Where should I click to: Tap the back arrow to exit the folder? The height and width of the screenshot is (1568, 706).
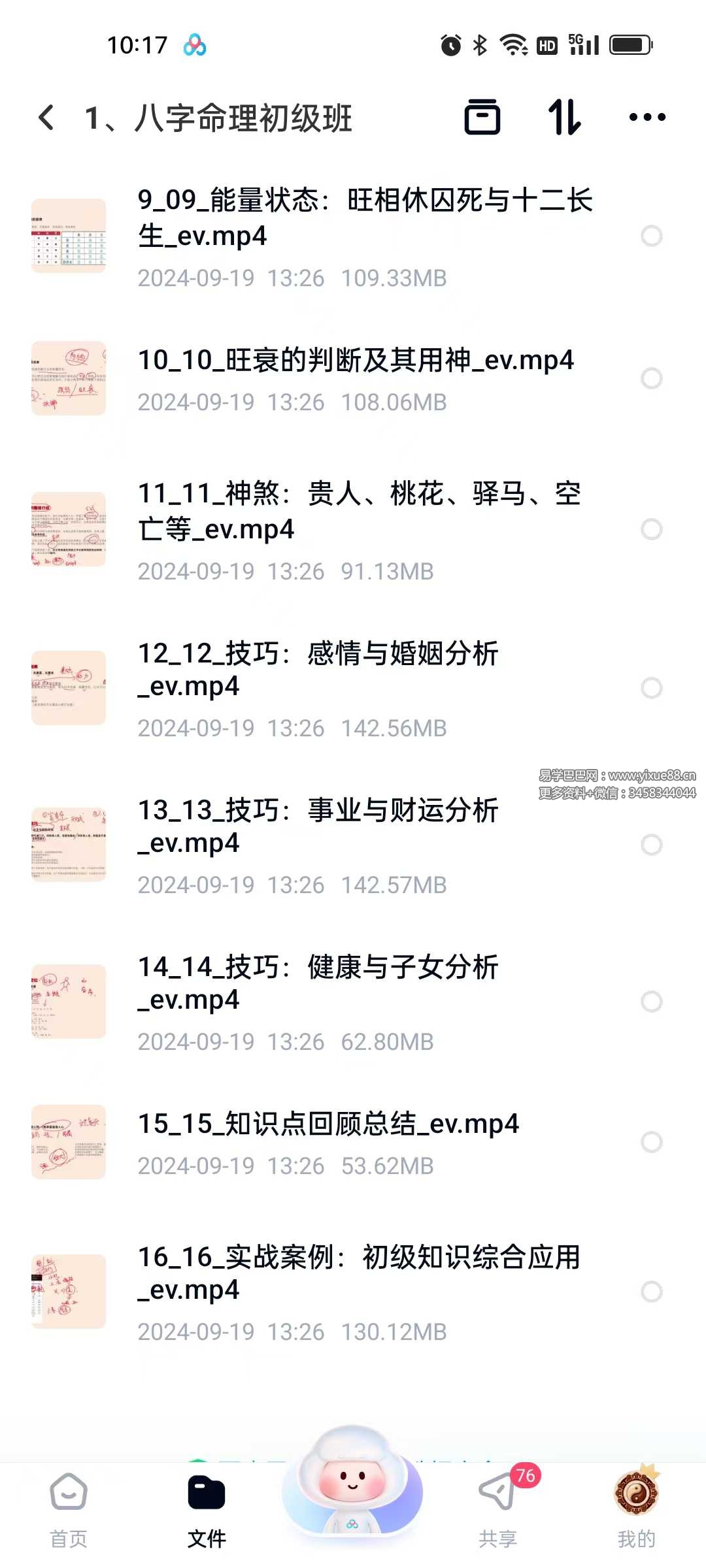pyautogui.click(x=44, y=116)
